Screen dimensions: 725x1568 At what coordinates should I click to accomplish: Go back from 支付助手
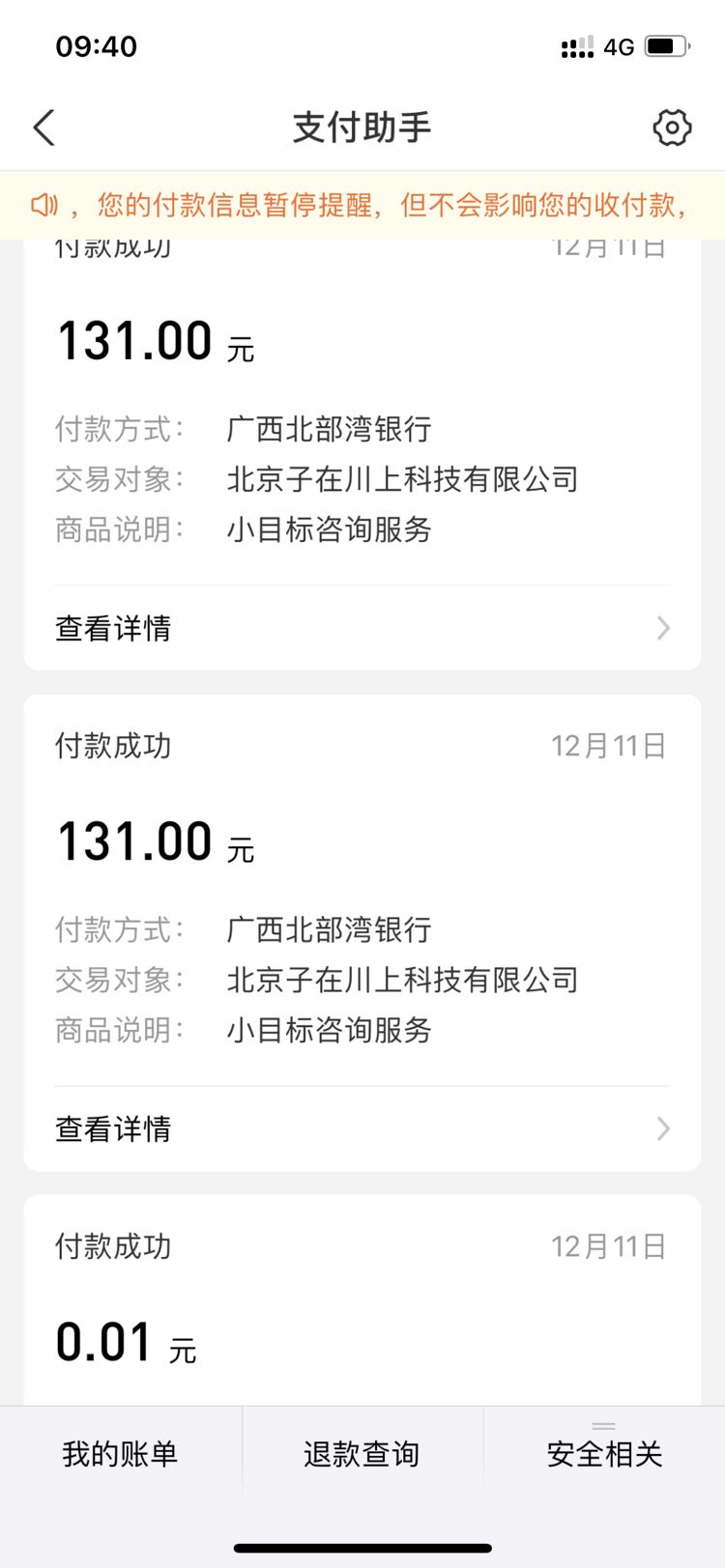(x=44, y=128)
